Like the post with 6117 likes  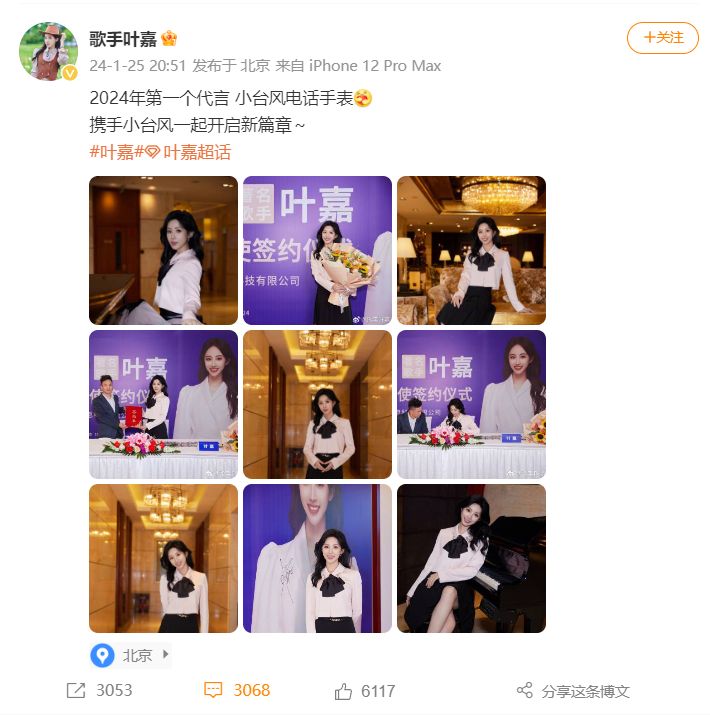pos(365,691)
